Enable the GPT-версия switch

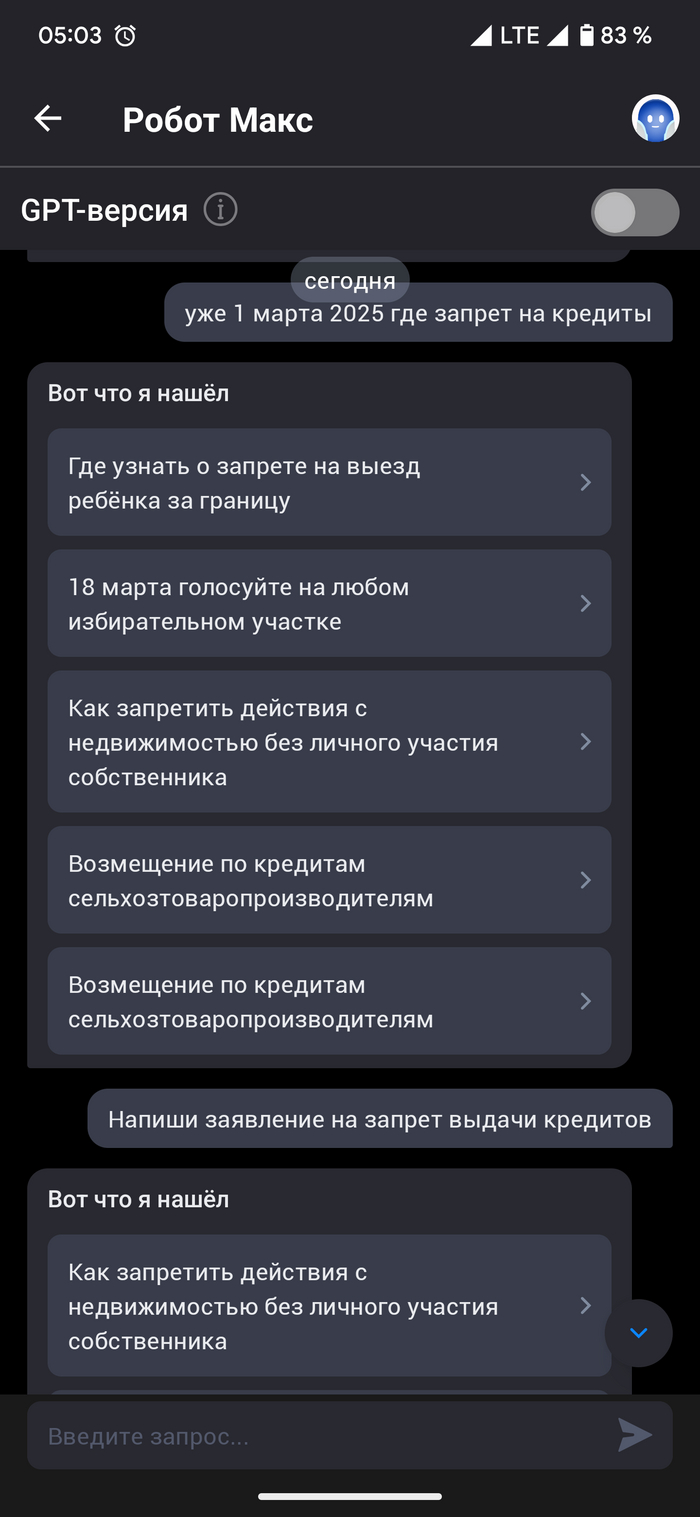click(634, 212)
